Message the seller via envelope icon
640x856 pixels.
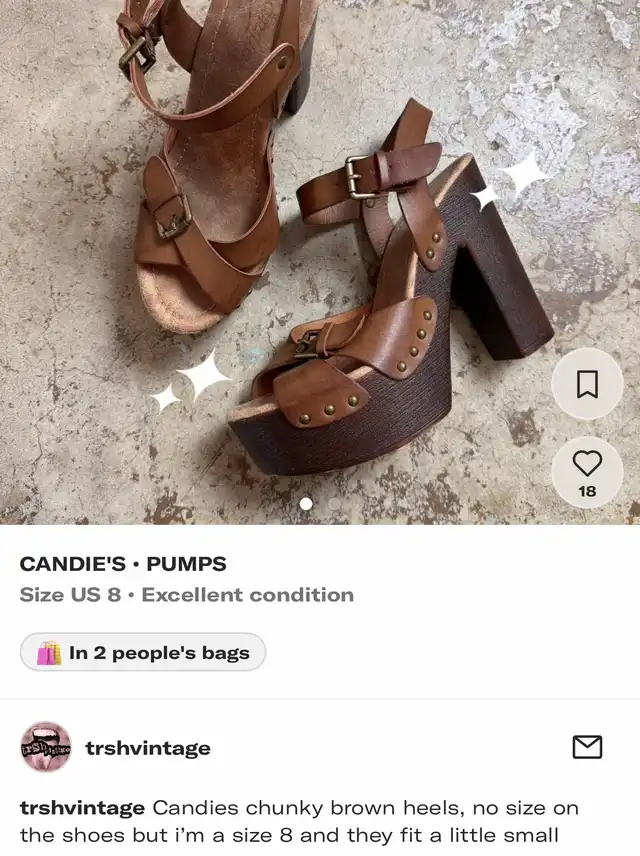click(587, 747)
